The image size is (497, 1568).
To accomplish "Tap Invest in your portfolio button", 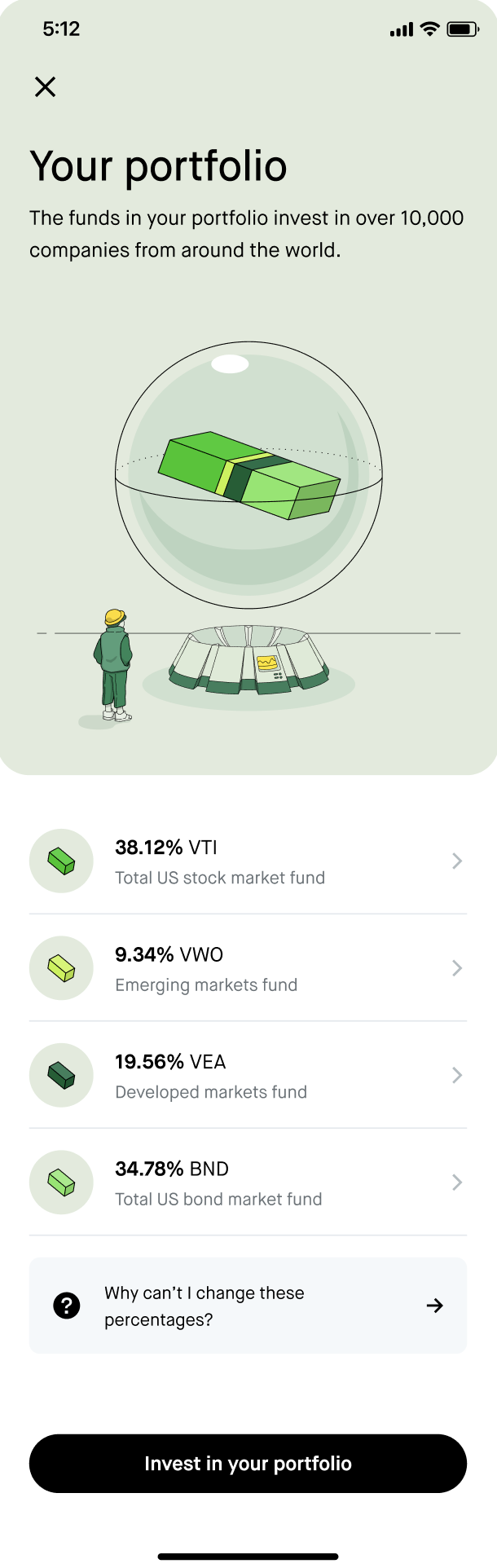I will 248,1464.
